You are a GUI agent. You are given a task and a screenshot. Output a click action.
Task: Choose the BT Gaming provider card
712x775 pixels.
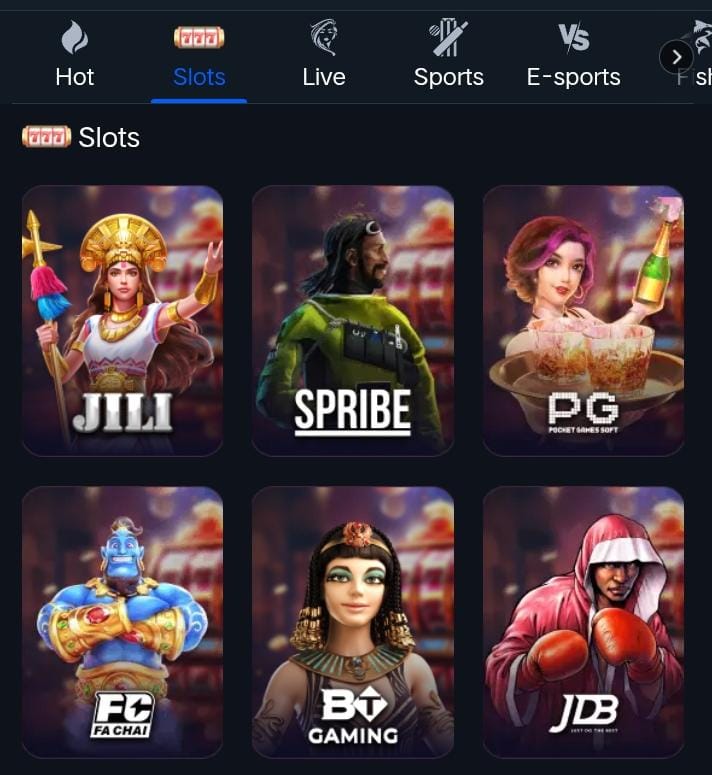(x=352, y=621)
